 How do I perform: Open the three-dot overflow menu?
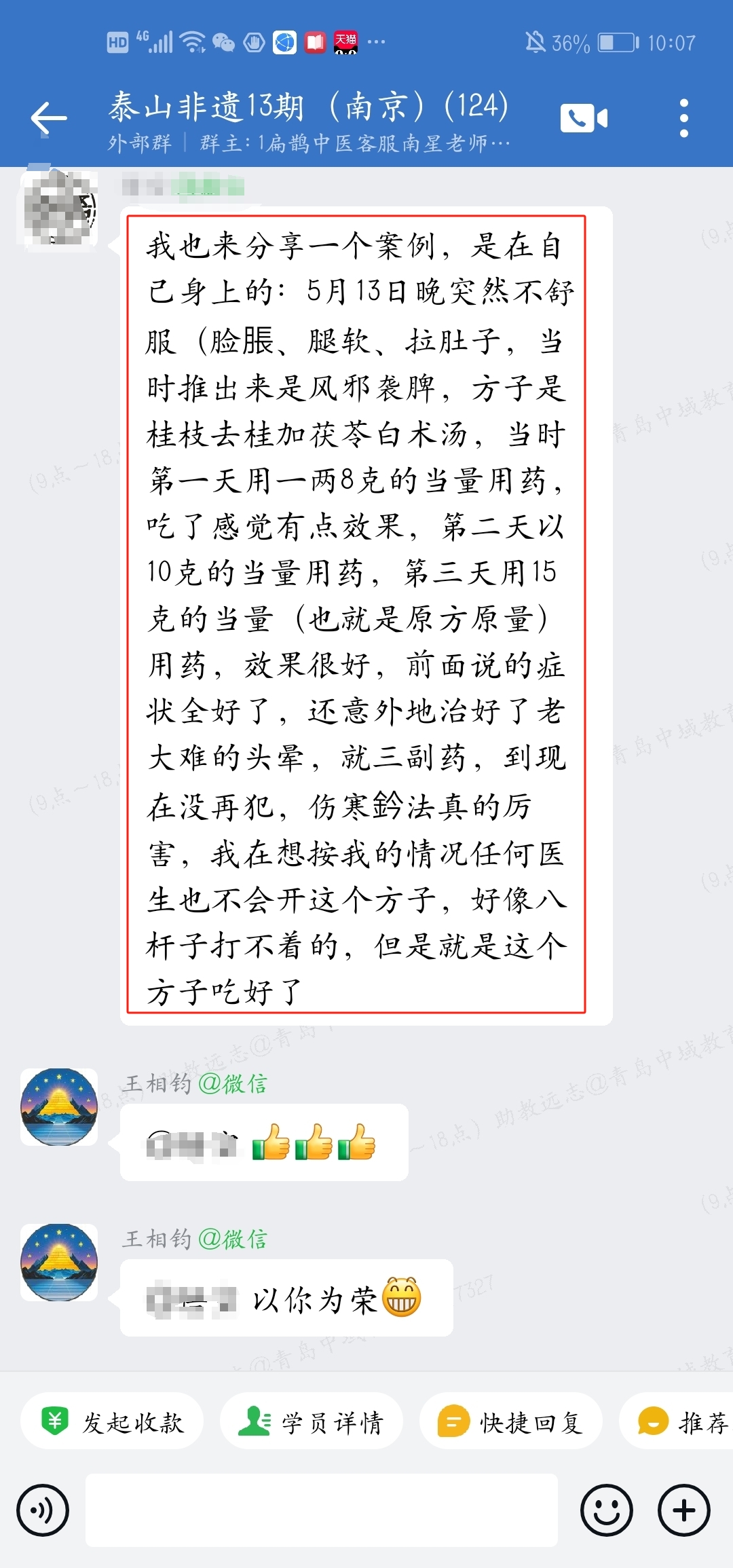(x=683, y=119)
